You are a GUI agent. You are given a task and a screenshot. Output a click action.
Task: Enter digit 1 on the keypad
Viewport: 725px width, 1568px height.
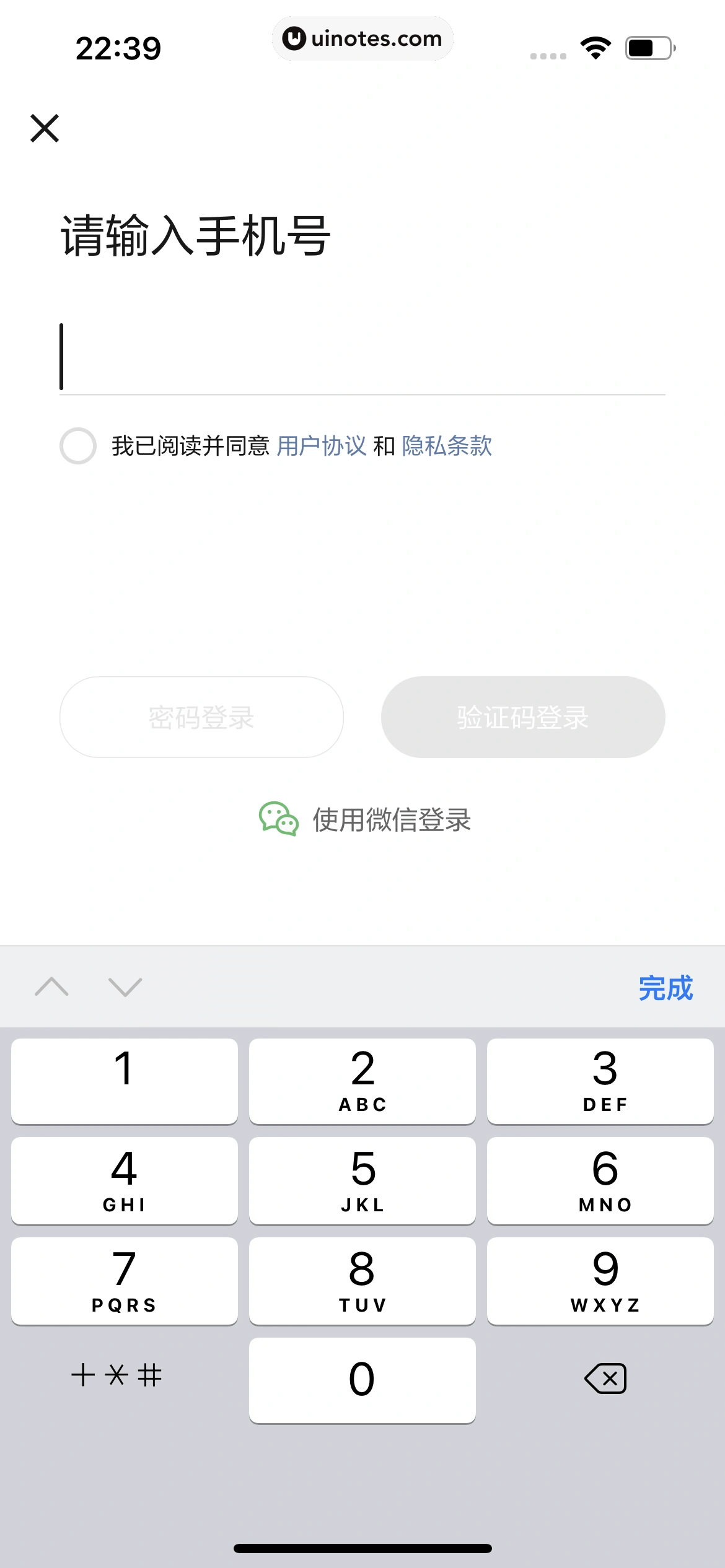[x=124, y=1081]
